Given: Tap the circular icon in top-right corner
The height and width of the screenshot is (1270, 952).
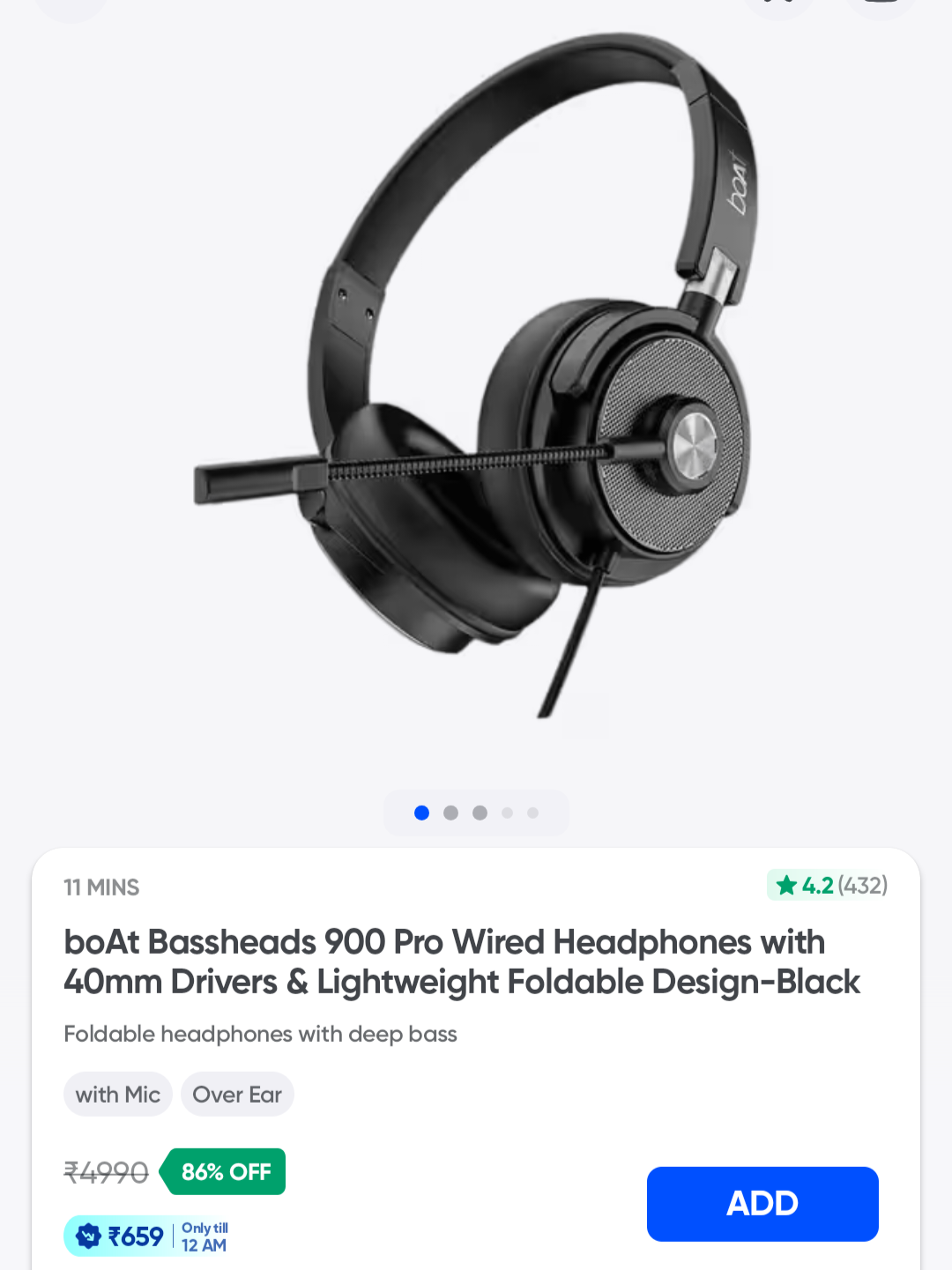Looking at the screenshot, I should [x=881, y=5].
